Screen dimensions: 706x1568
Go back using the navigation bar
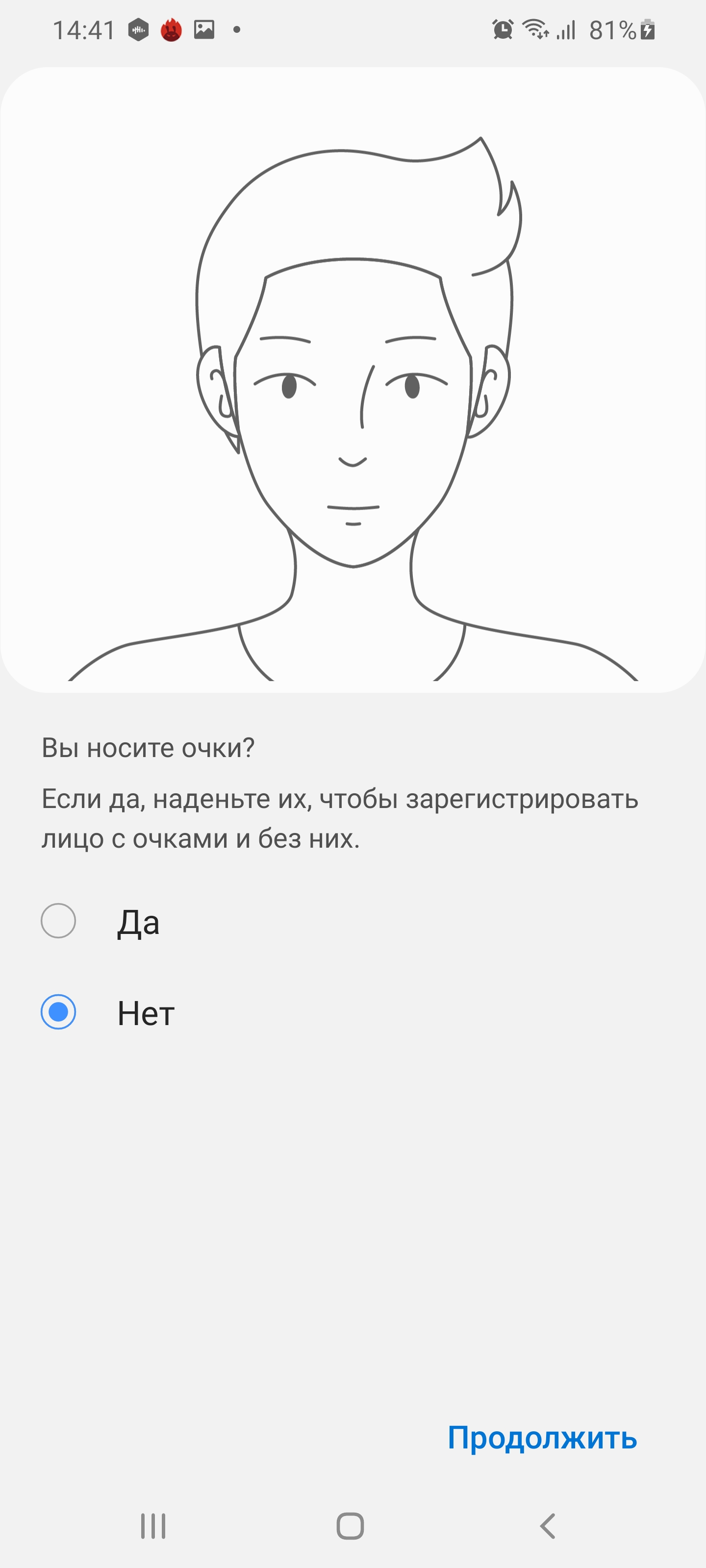tap(548, 1526)
